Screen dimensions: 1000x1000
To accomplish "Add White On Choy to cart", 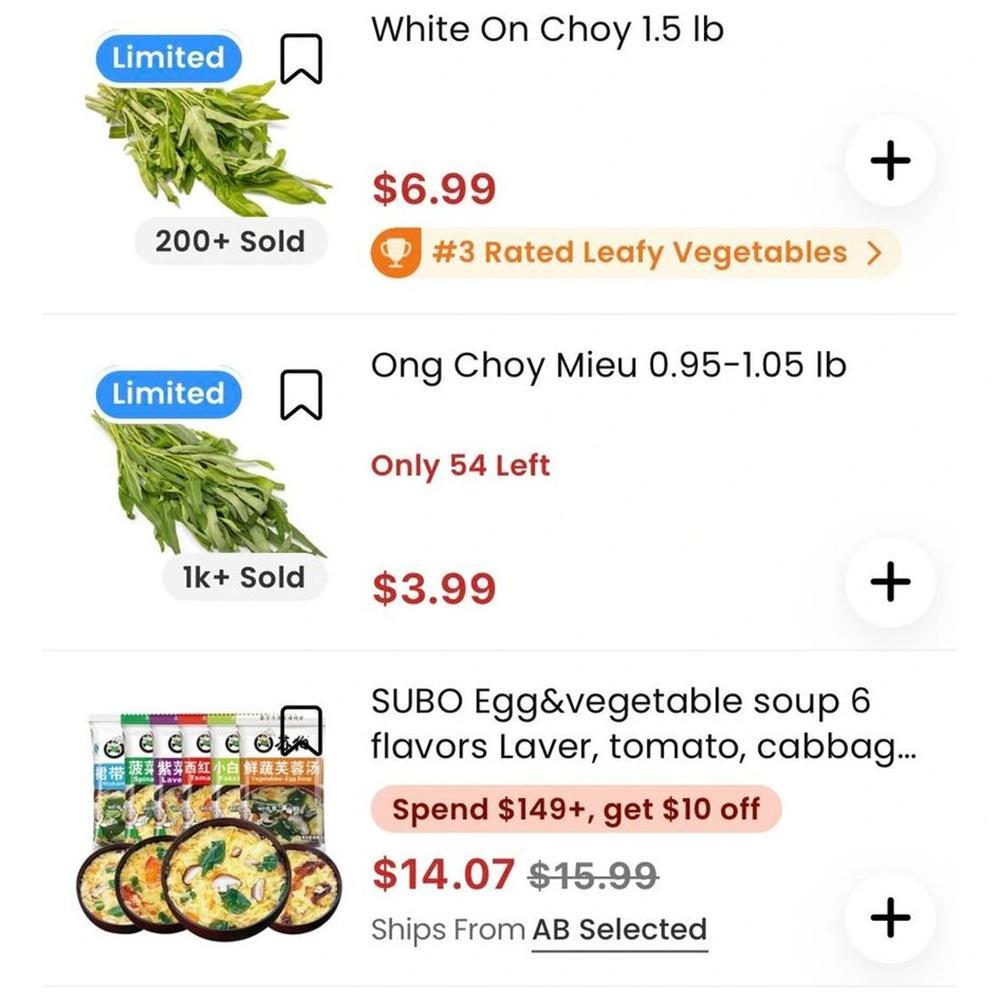I will coord(890,161).
